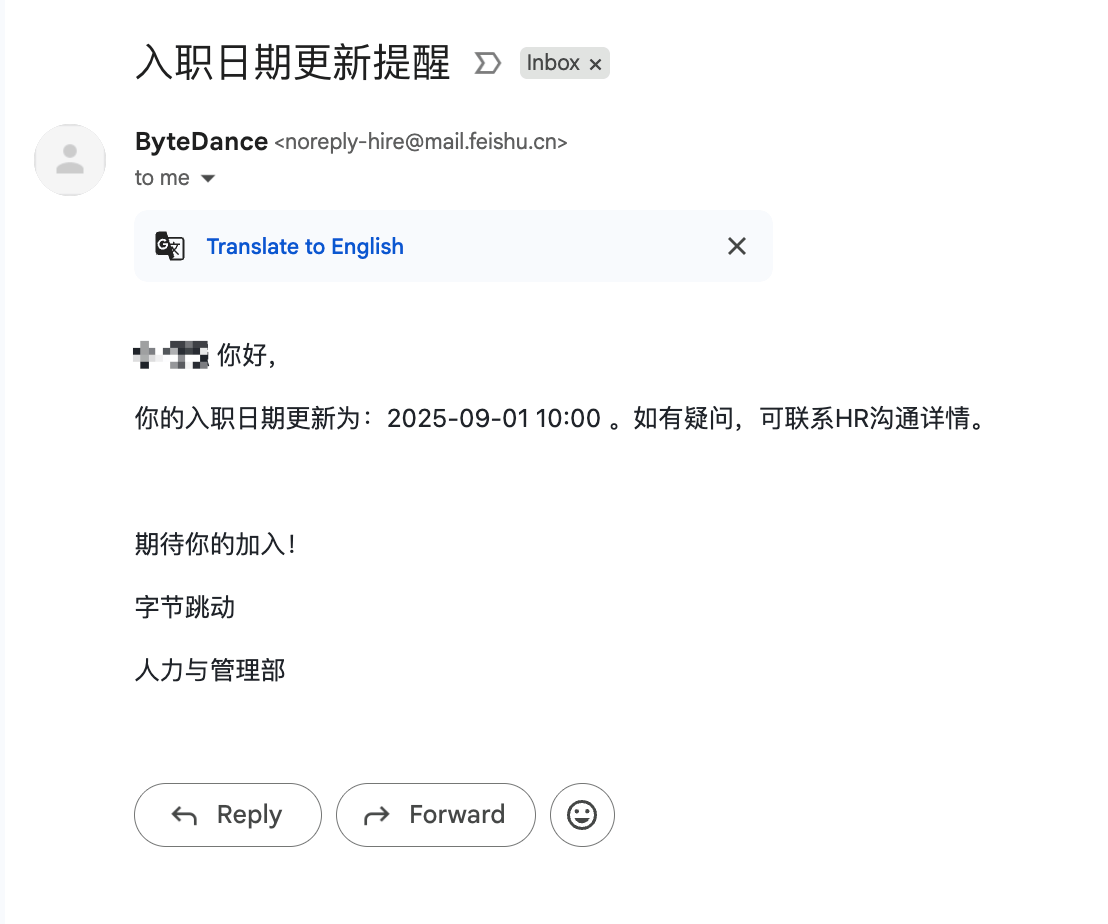Viewport: 1108px width, 924px height.
Task: Open ByteDance sender profile picture
Action: tap(70, 160)
